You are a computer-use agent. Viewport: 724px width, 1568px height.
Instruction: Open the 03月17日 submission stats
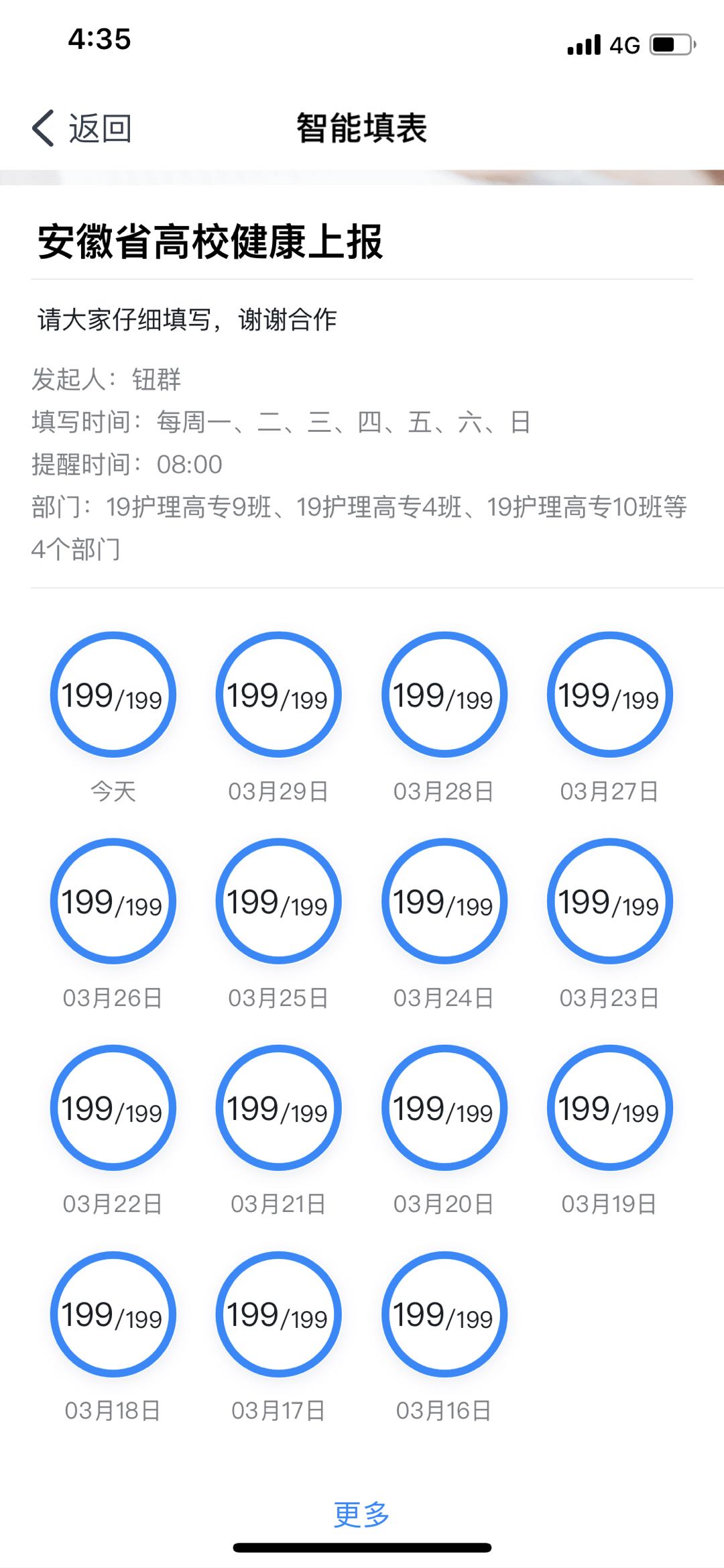click(278, 1314)
